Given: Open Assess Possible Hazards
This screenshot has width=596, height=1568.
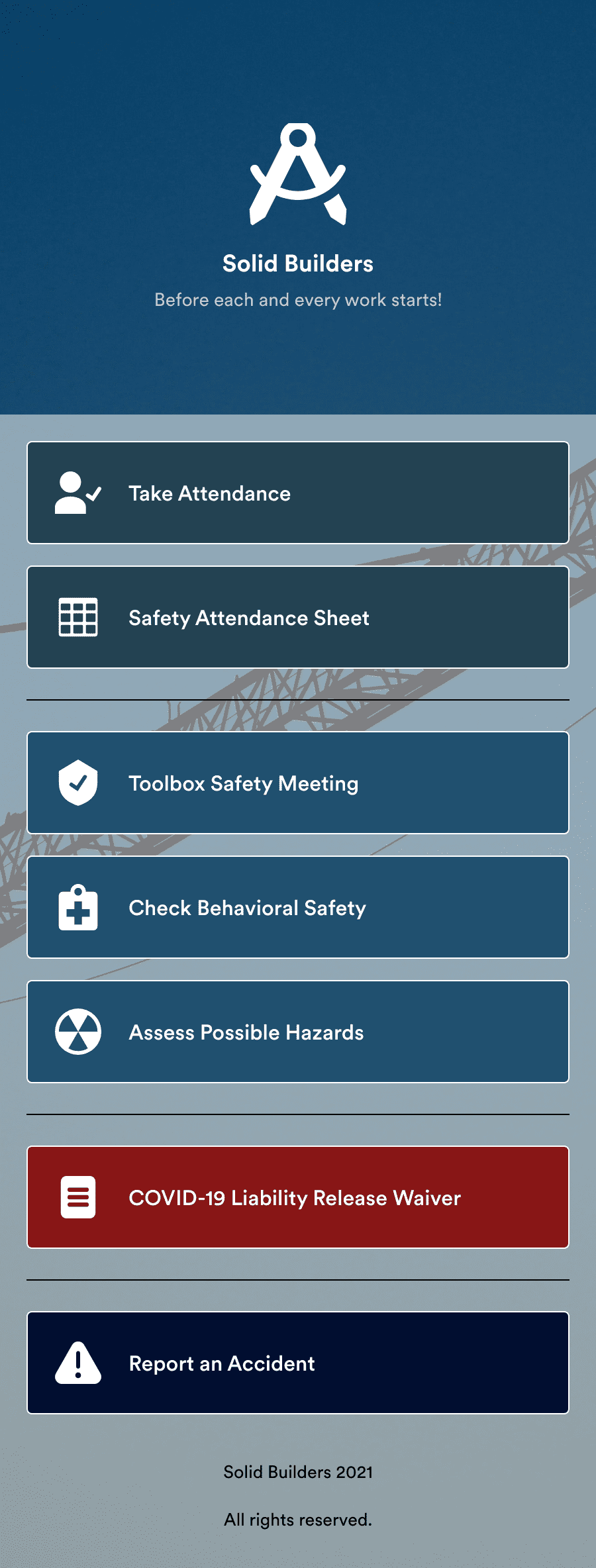Looking at the screenshot, I should [298, 1031].
